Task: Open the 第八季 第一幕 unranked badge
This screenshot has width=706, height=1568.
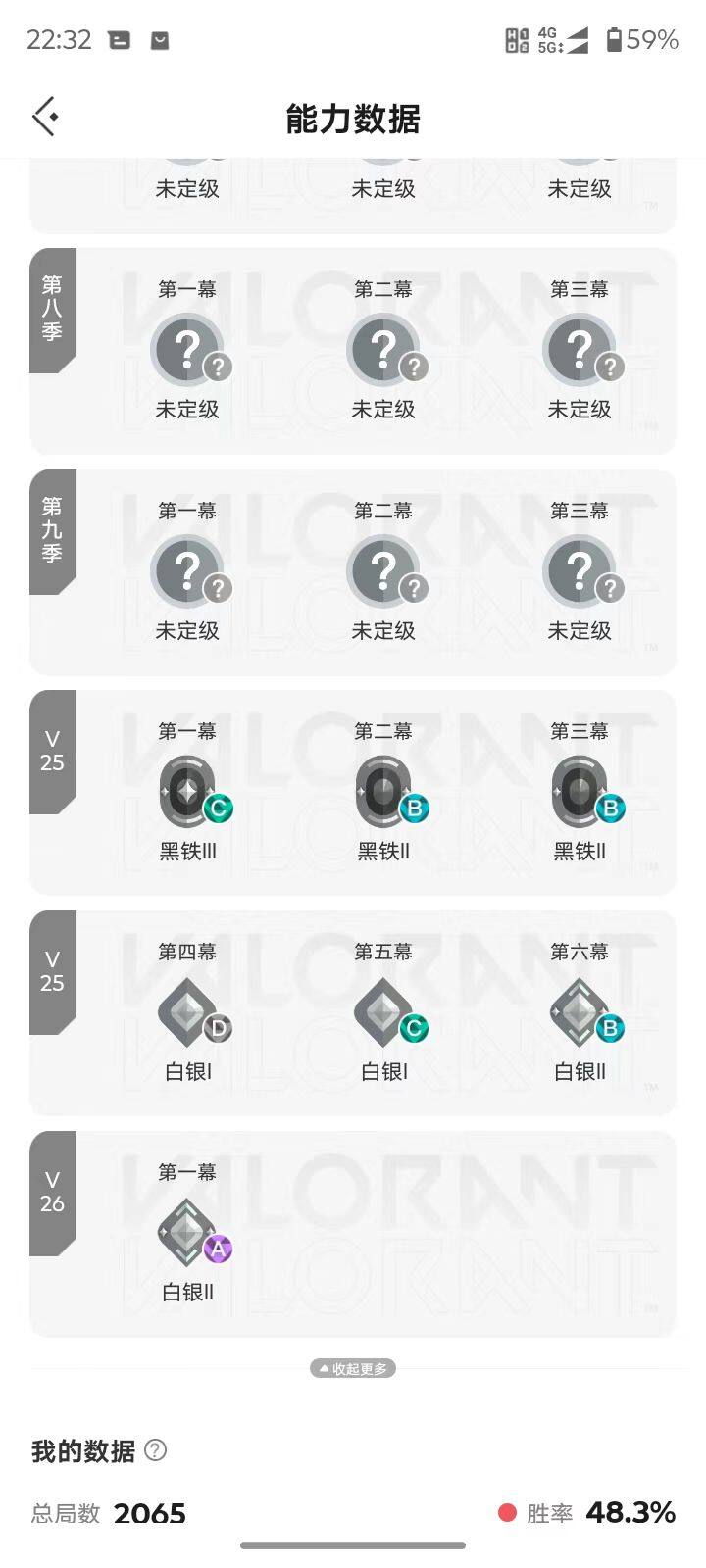Action: 189,350
